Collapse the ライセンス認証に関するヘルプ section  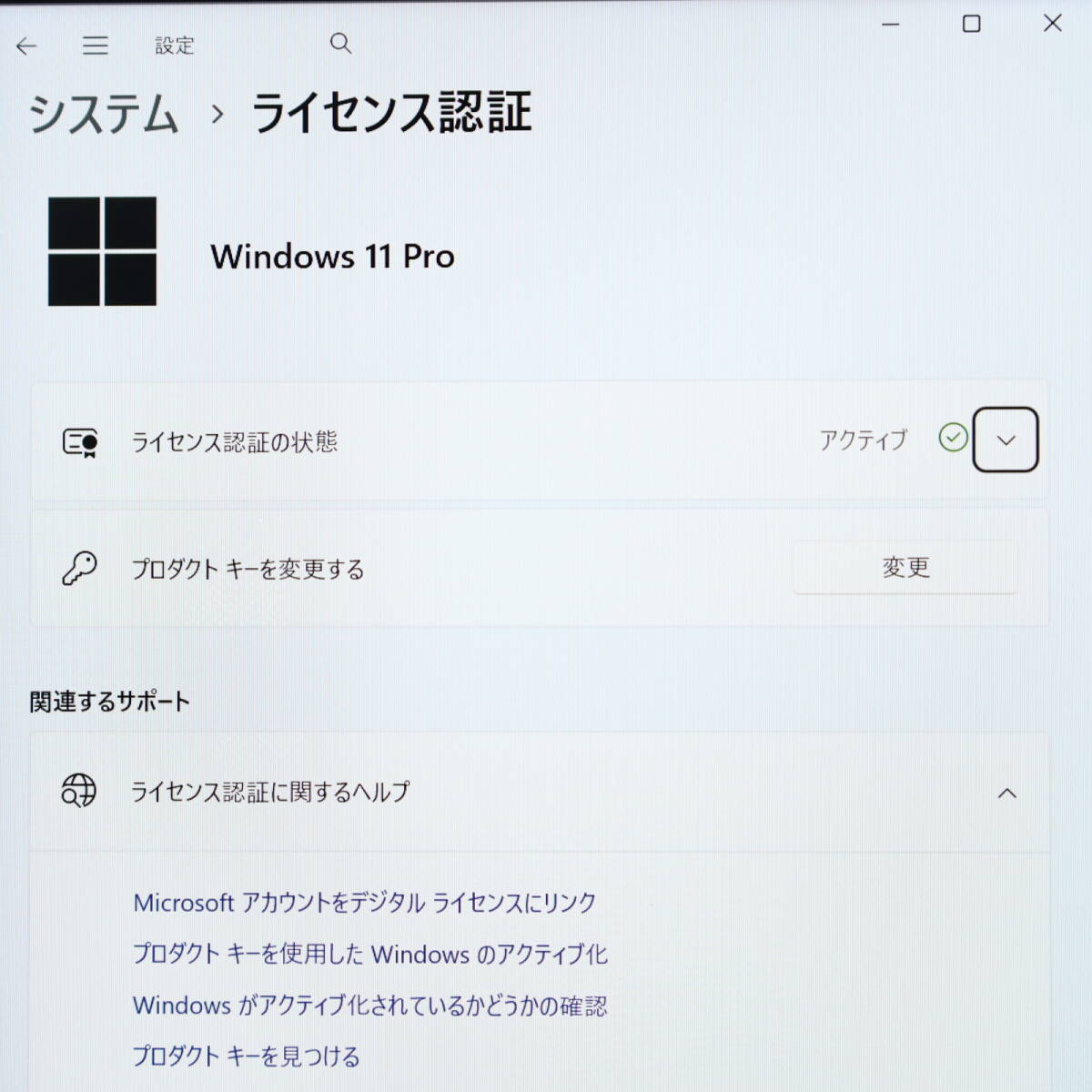(x=1006, y=794)
